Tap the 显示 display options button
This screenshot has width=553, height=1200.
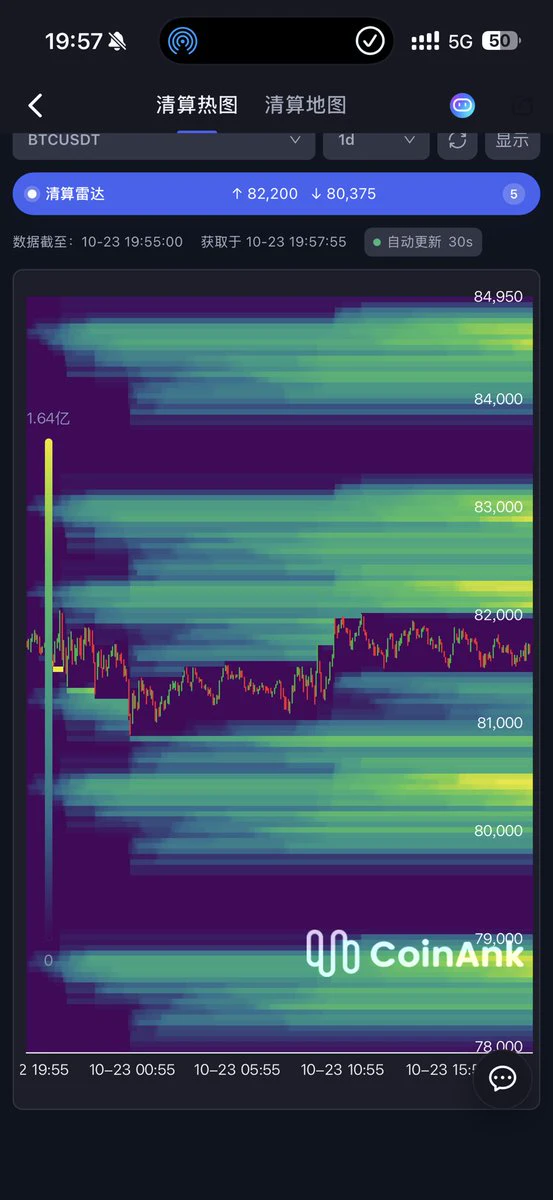point(512,141)
